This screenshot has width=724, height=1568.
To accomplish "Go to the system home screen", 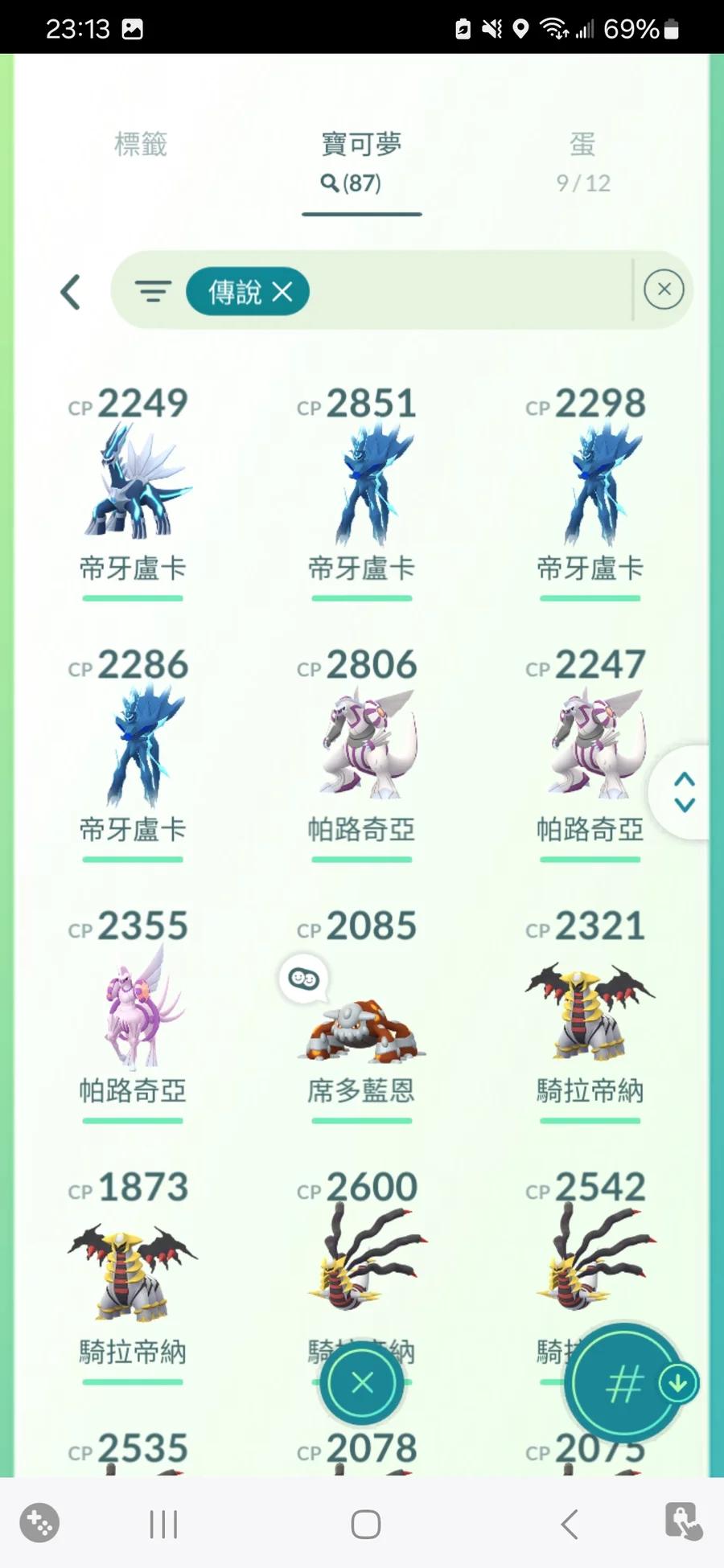I will pos(365,1524).
